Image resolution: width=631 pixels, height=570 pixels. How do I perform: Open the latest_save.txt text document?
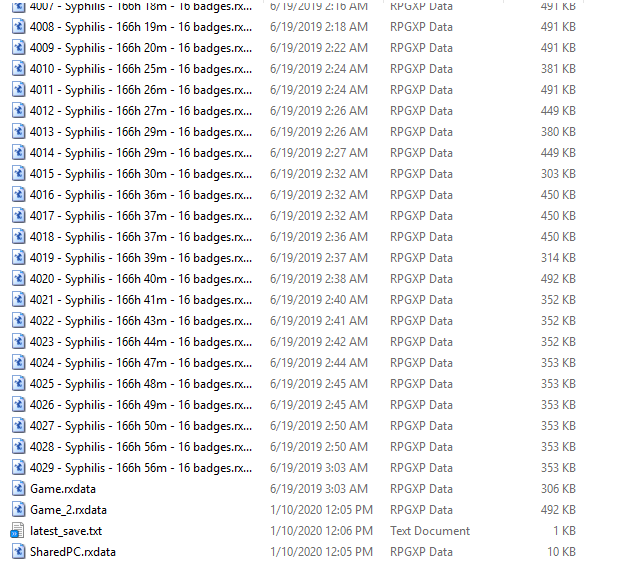(66, 531)
